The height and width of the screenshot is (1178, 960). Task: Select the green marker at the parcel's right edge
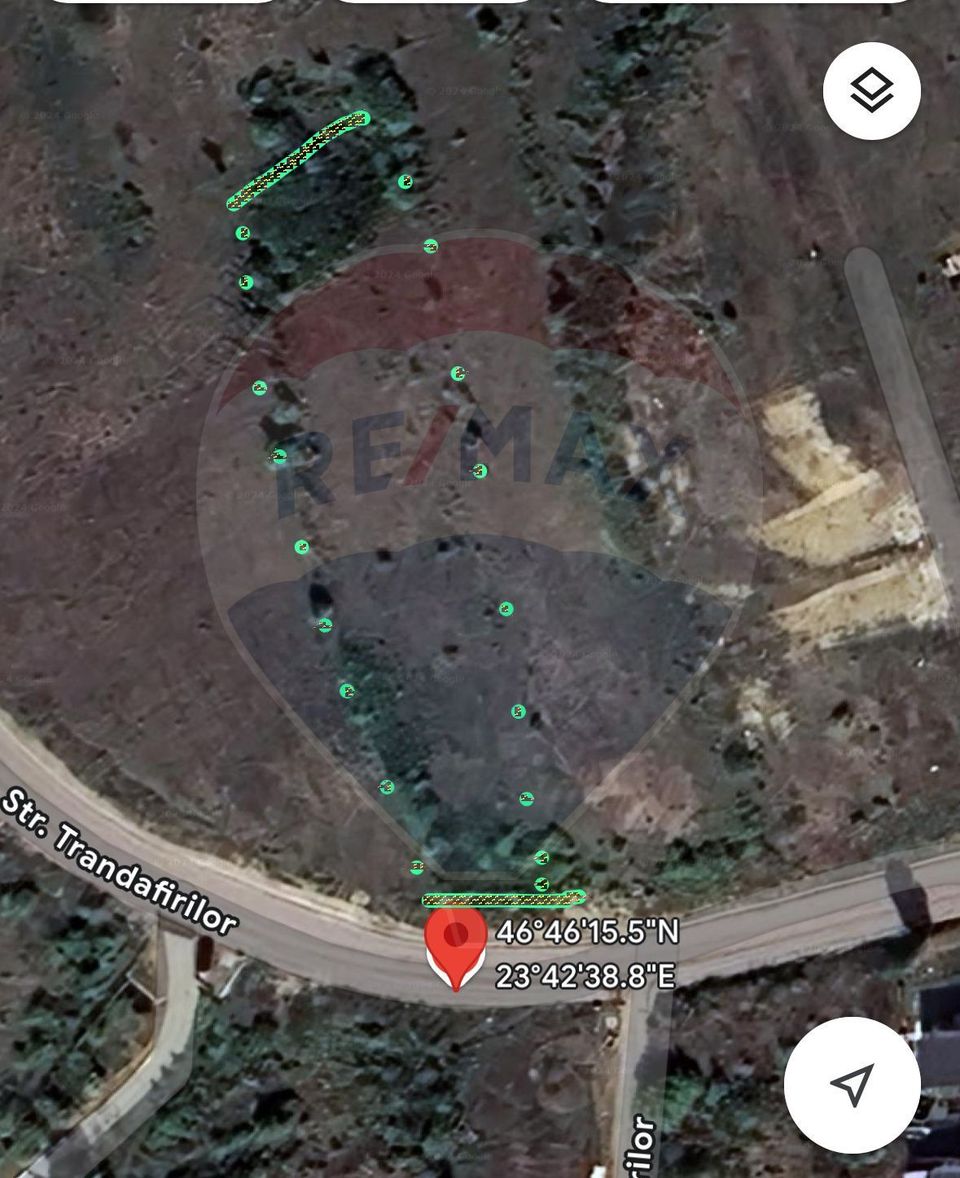click(543, 857)
